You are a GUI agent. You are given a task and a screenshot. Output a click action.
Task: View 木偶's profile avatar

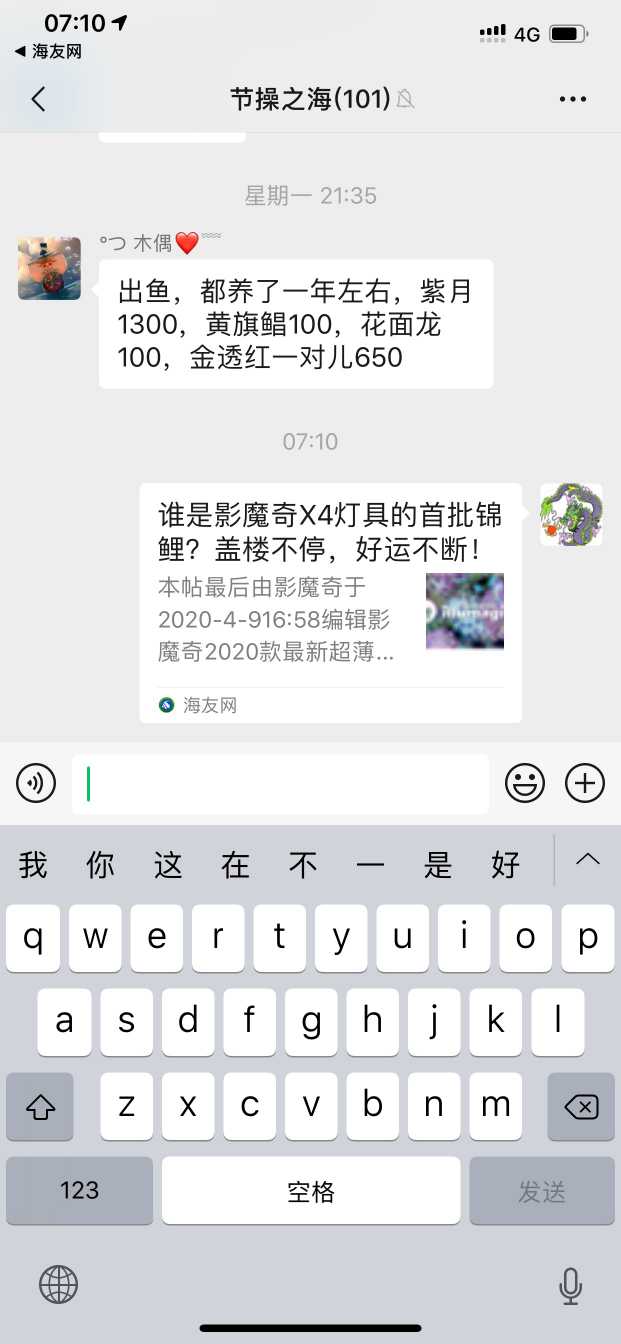click(x=49, y=268)
